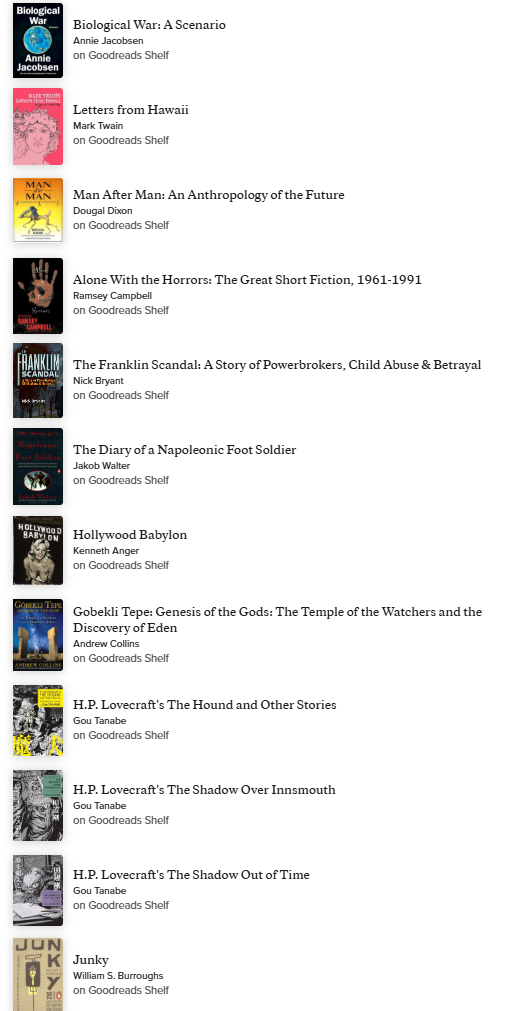Open The Hound and Other Stories title
The height and width of the screenshot is (1011, 508).
pyautogui.click(x=204, y=705)
